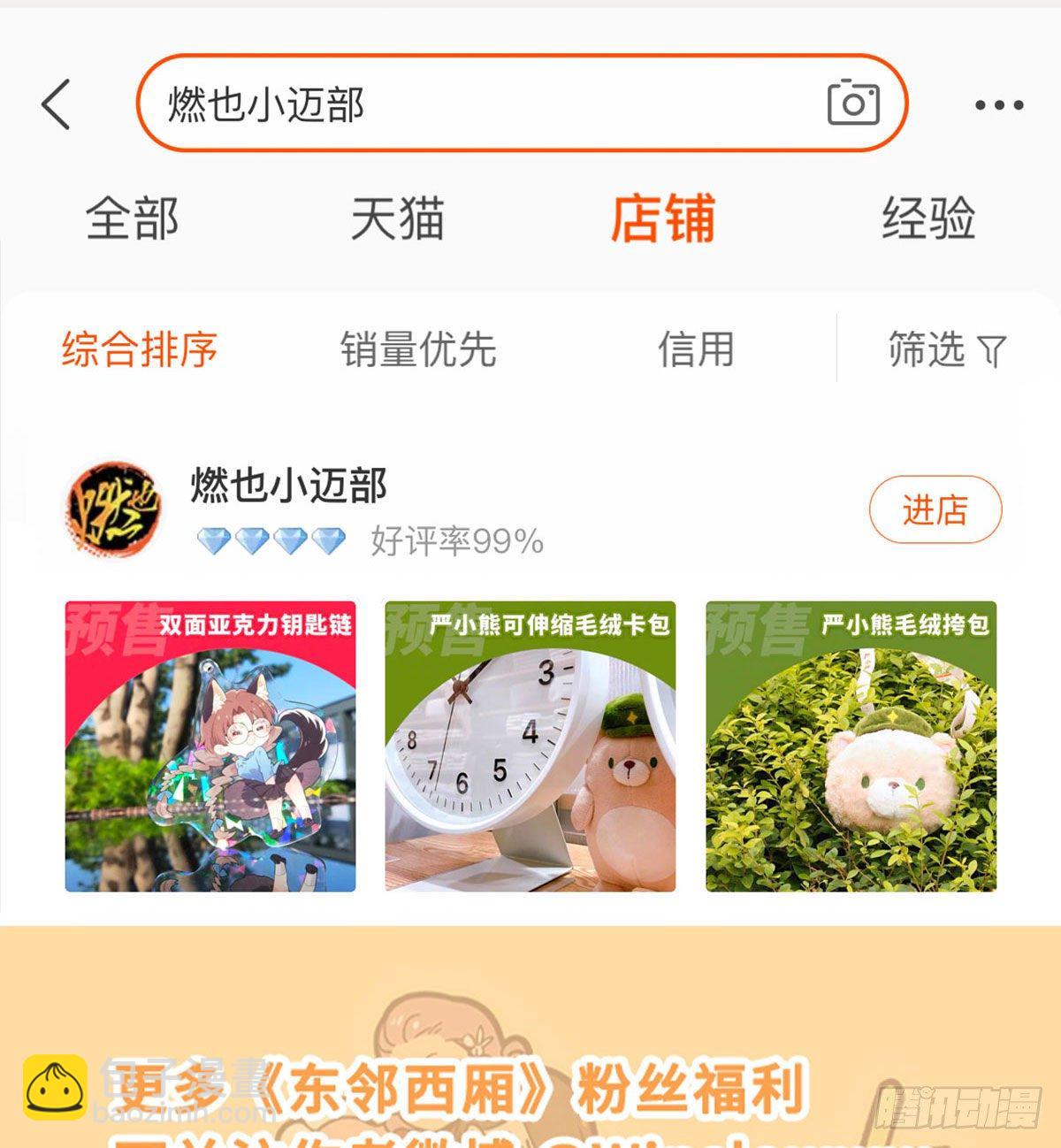Select the 综合排序 sort option

point(138,350)
